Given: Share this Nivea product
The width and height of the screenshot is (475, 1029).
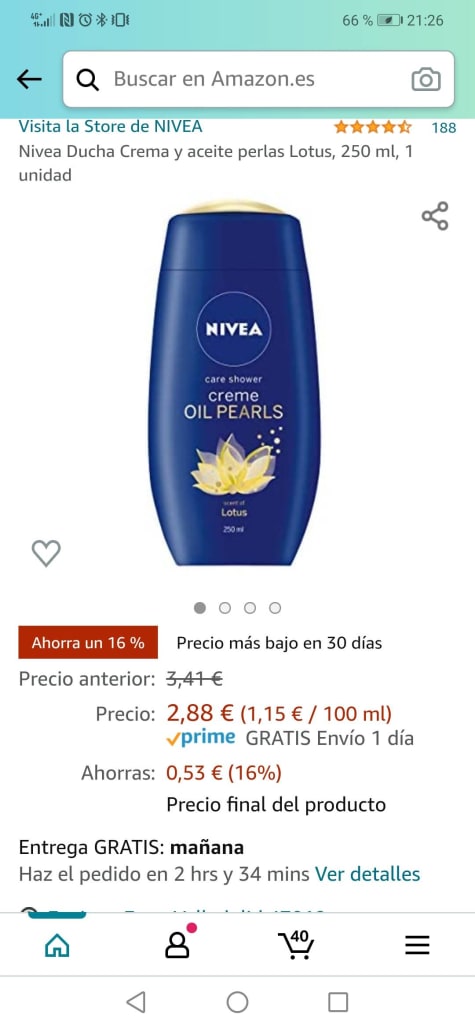Looking at the screenshot, I should click(x=435, y=216).
